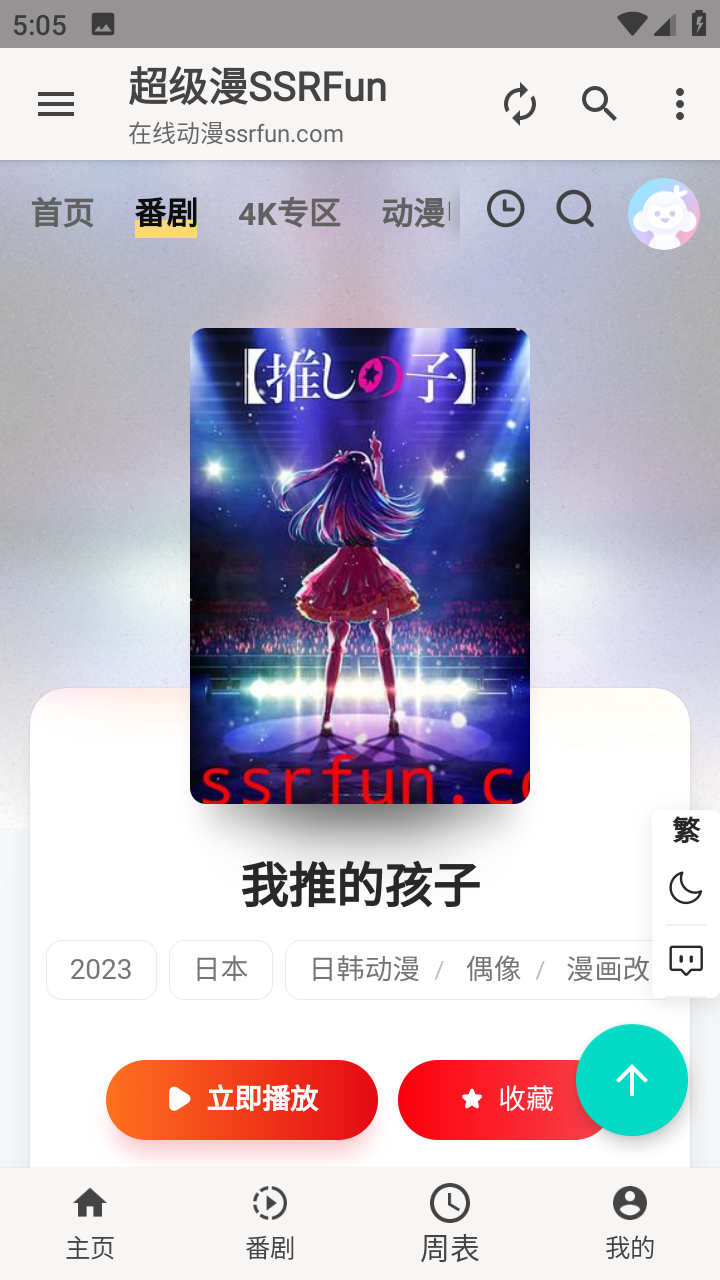Switch to the 我的 bottom tab
This screenshot has width=720, height=1280.
[x=630, y=1221]
